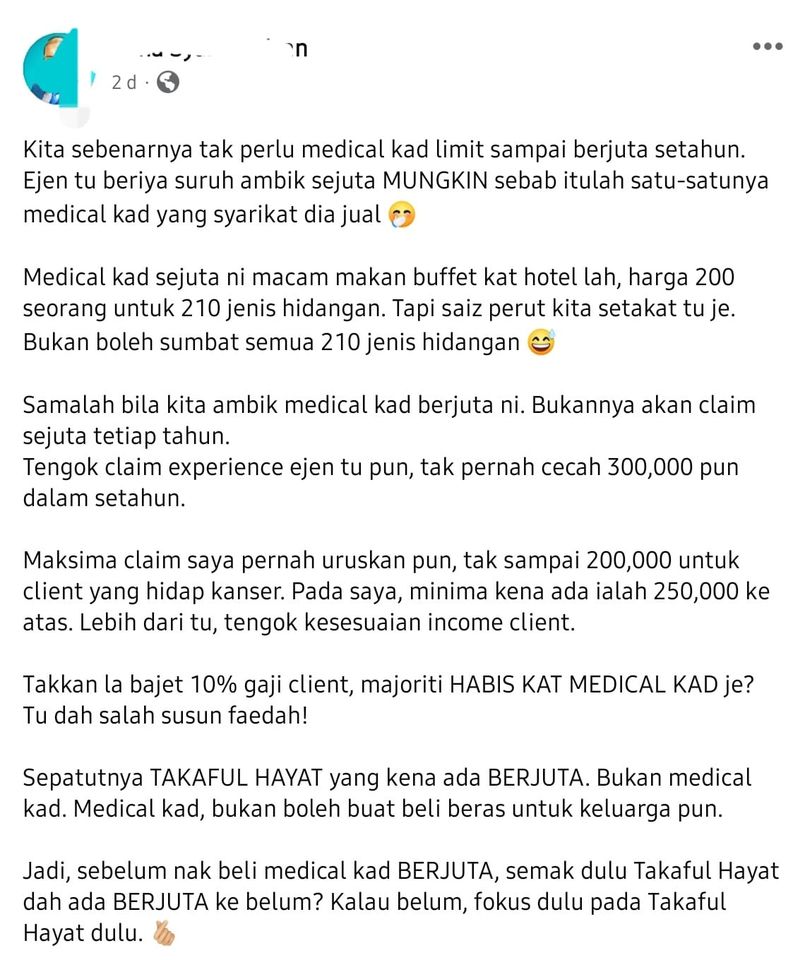
Task: Tap the author's name above the post
Action: 210,49
